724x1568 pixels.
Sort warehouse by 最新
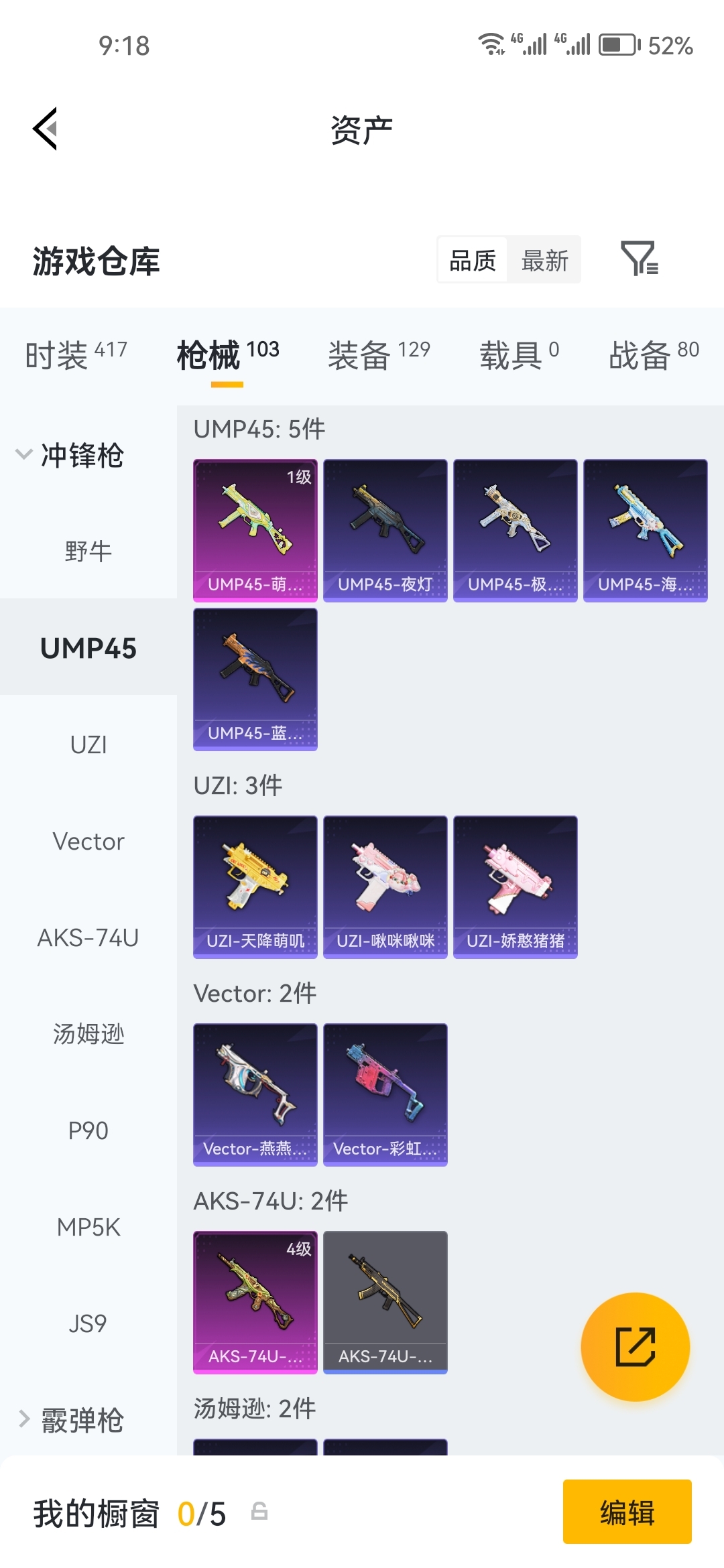544,260
